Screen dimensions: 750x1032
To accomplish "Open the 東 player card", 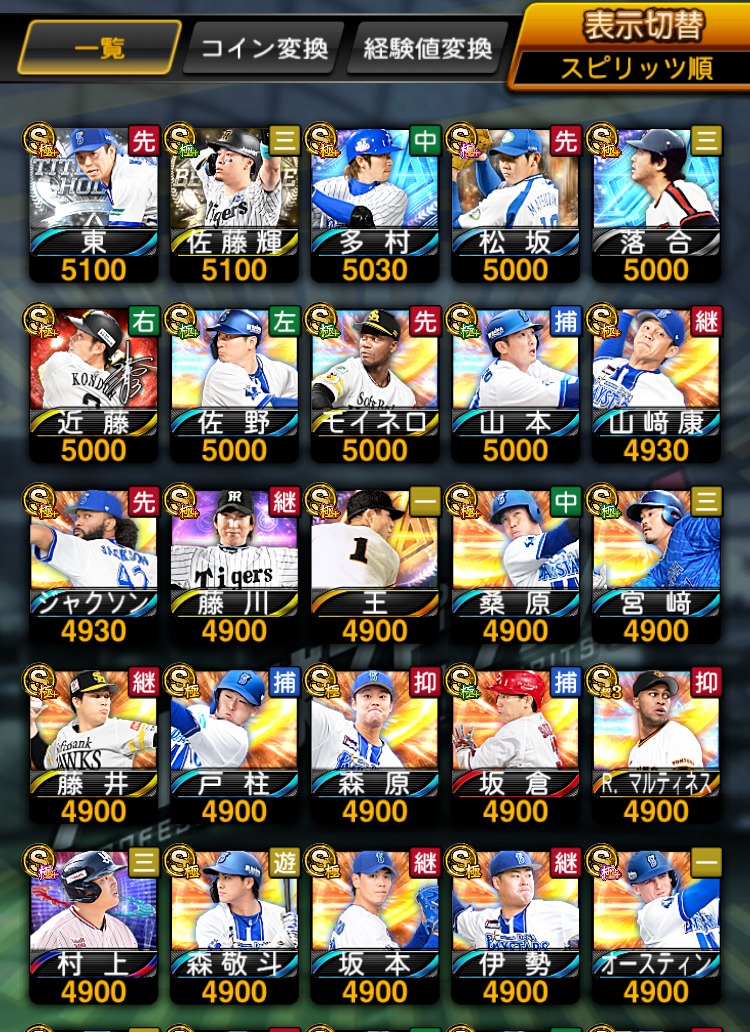I will click(x=94, y=200).
